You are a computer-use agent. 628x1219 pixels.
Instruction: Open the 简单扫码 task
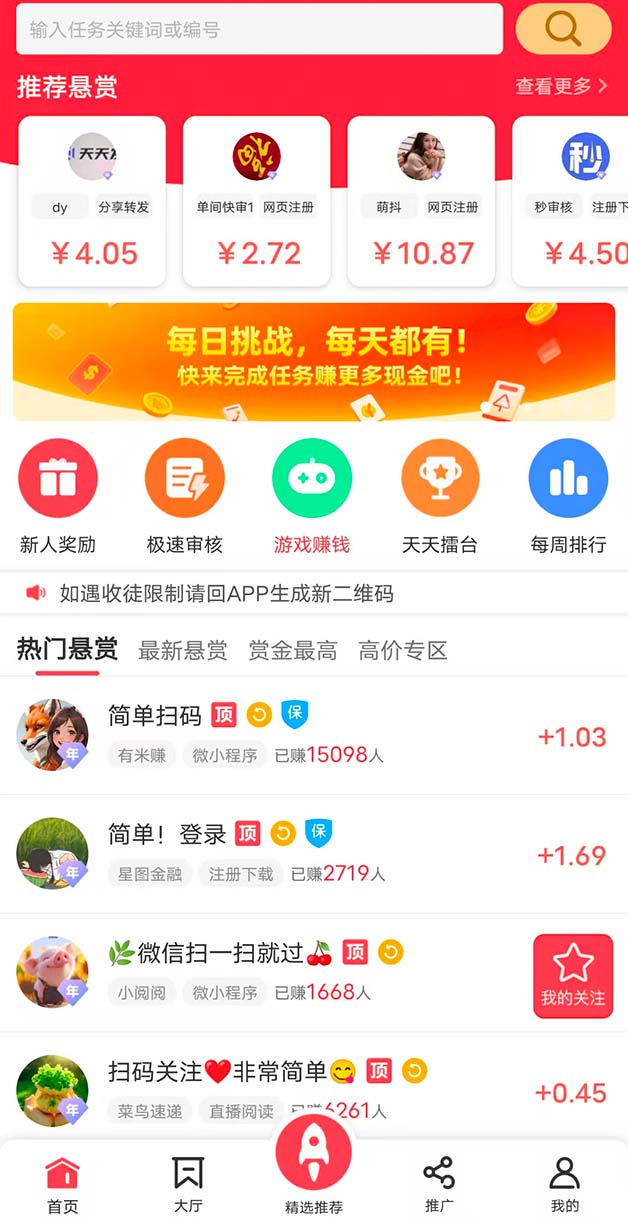coord(300,735)
